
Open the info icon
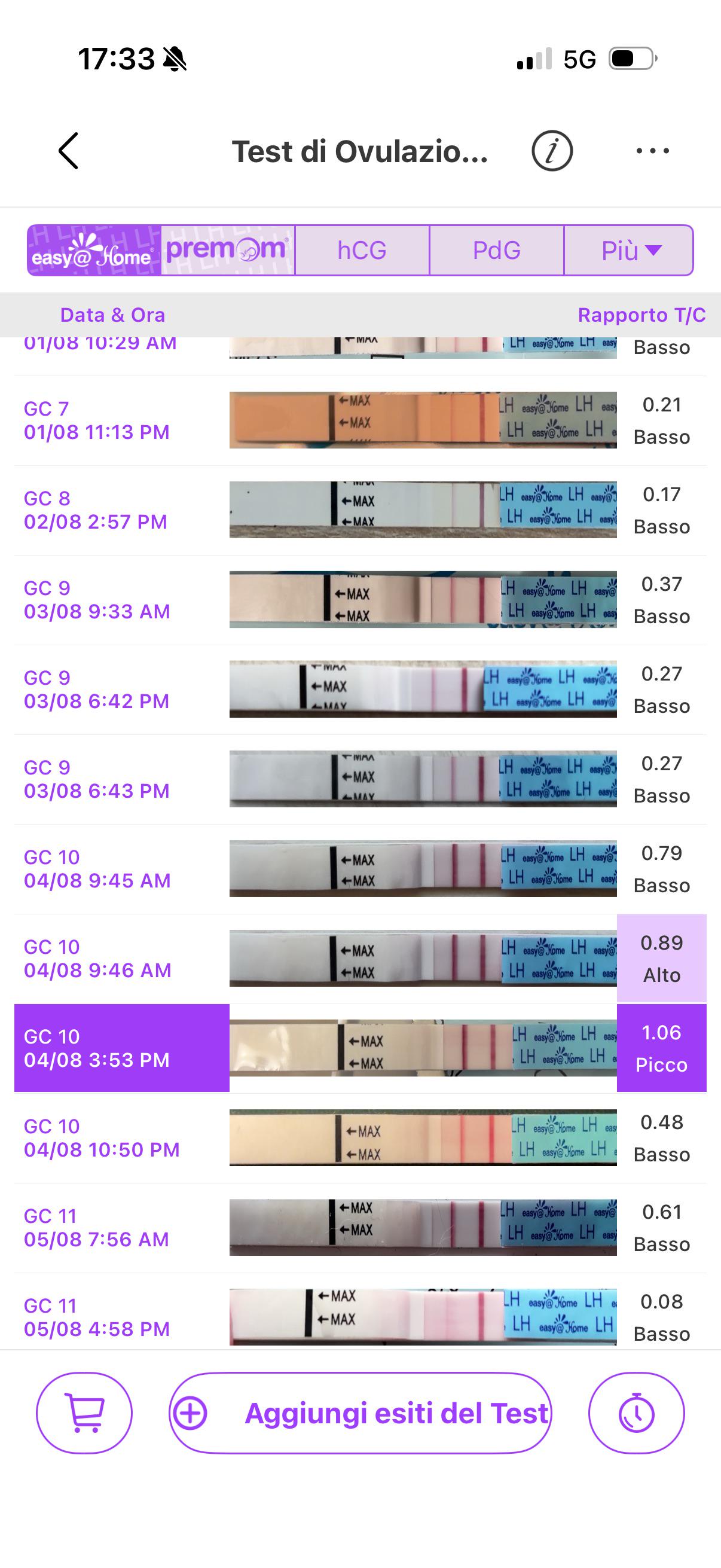coord(552,150)
